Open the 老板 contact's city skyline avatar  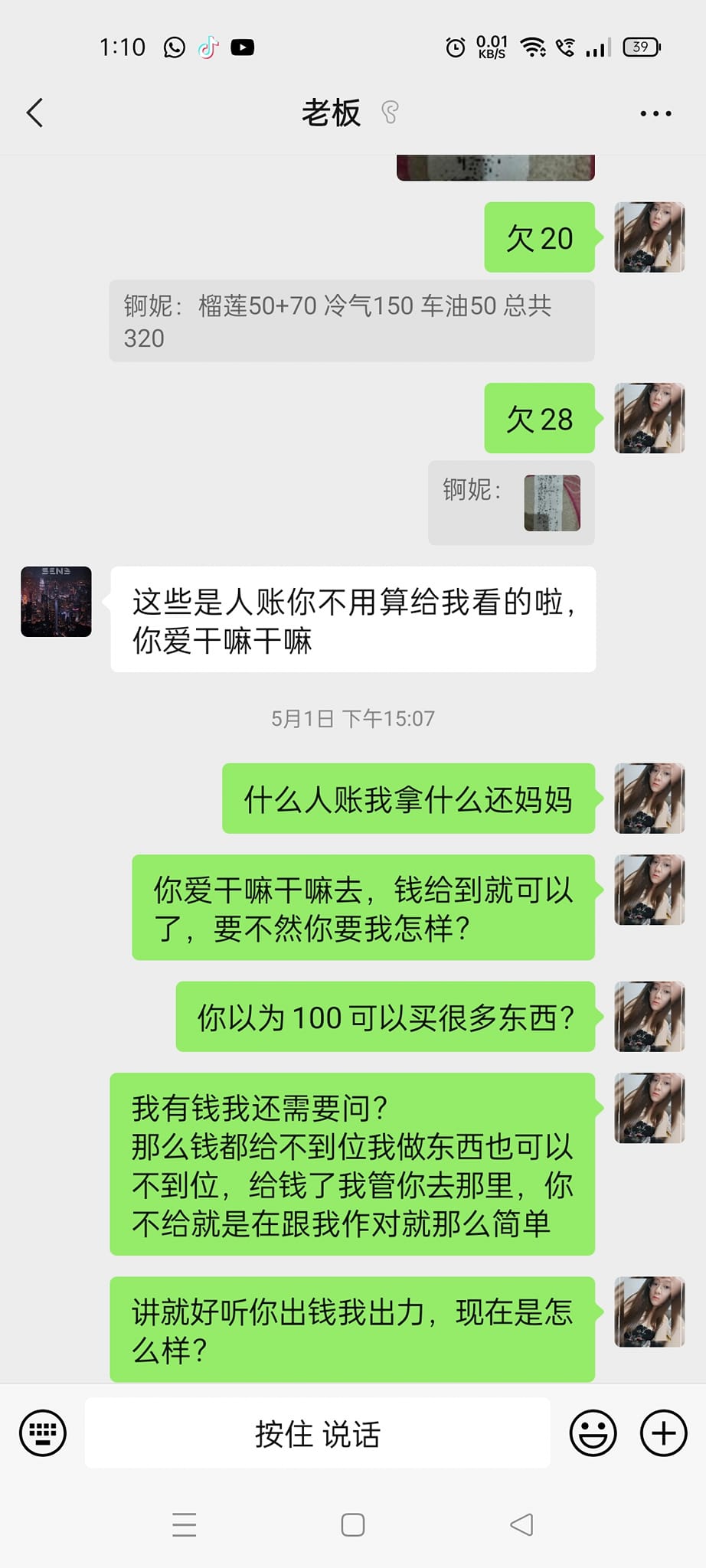[56, 602]
